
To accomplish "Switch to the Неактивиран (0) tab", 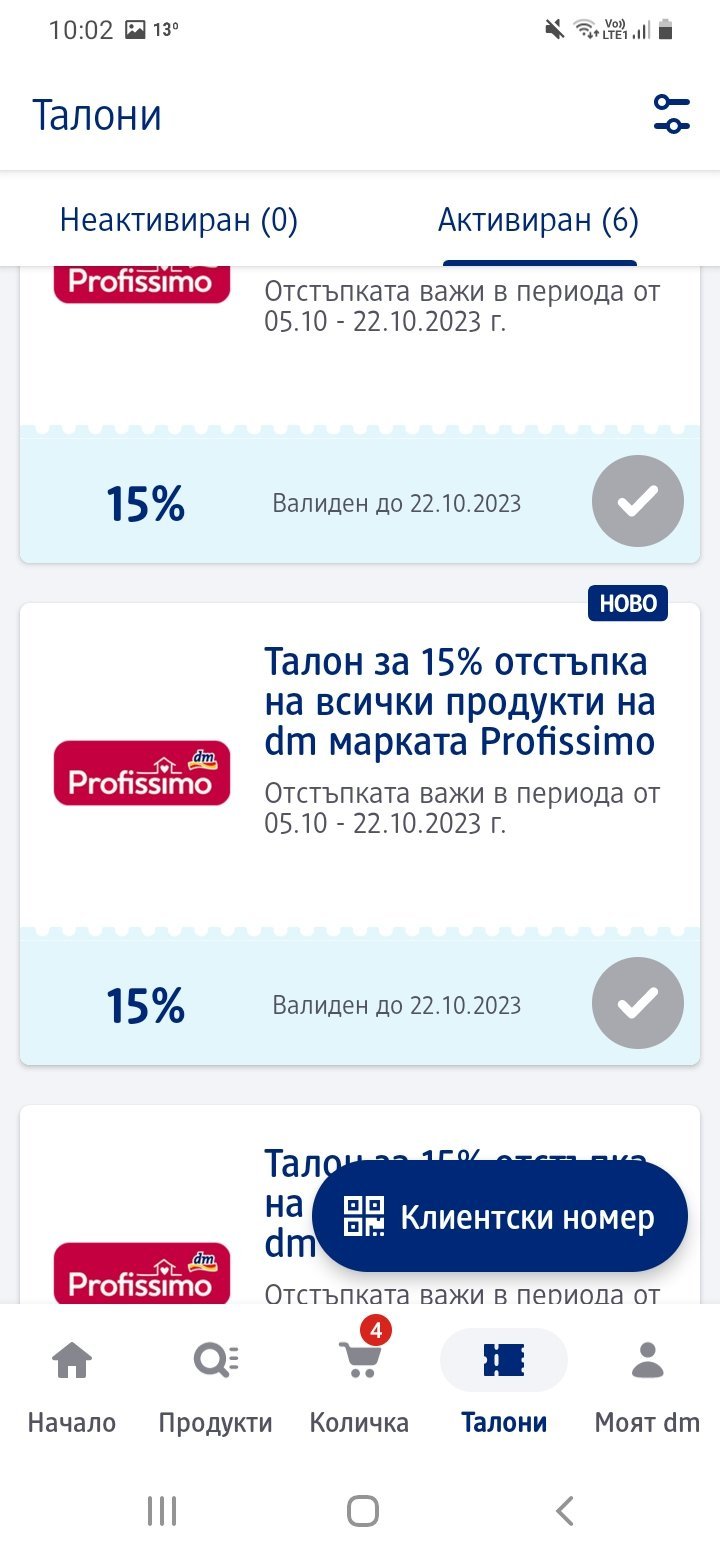I will [x=179, y=220].
